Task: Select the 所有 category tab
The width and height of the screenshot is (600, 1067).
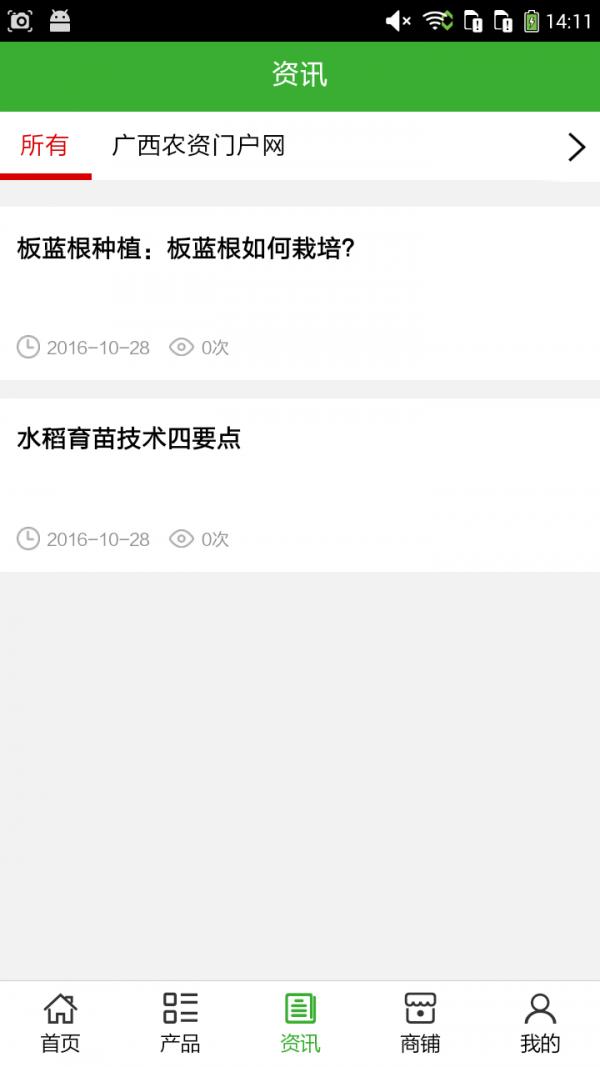Action: click(45, 146)
